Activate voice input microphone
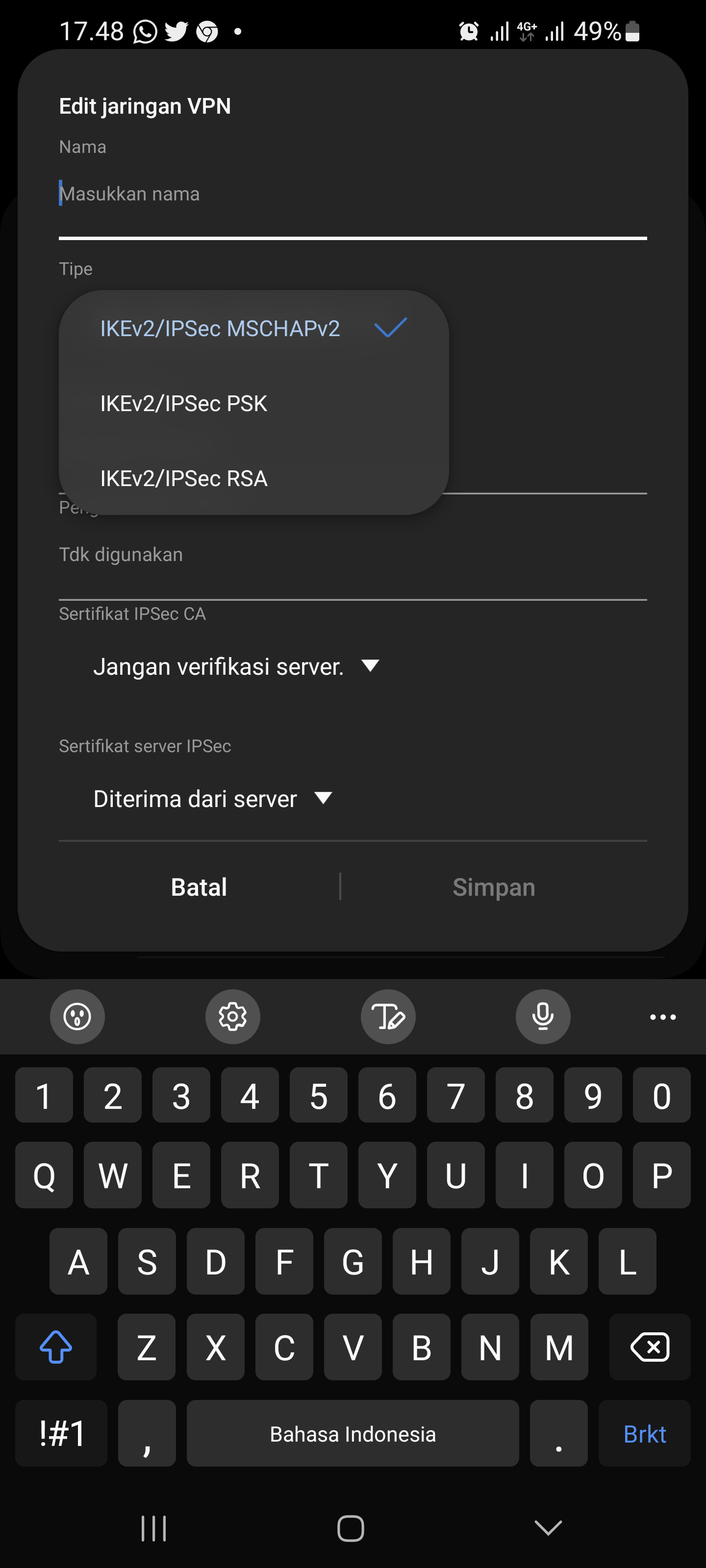 pyautogui.click(x=543, y=1017)
